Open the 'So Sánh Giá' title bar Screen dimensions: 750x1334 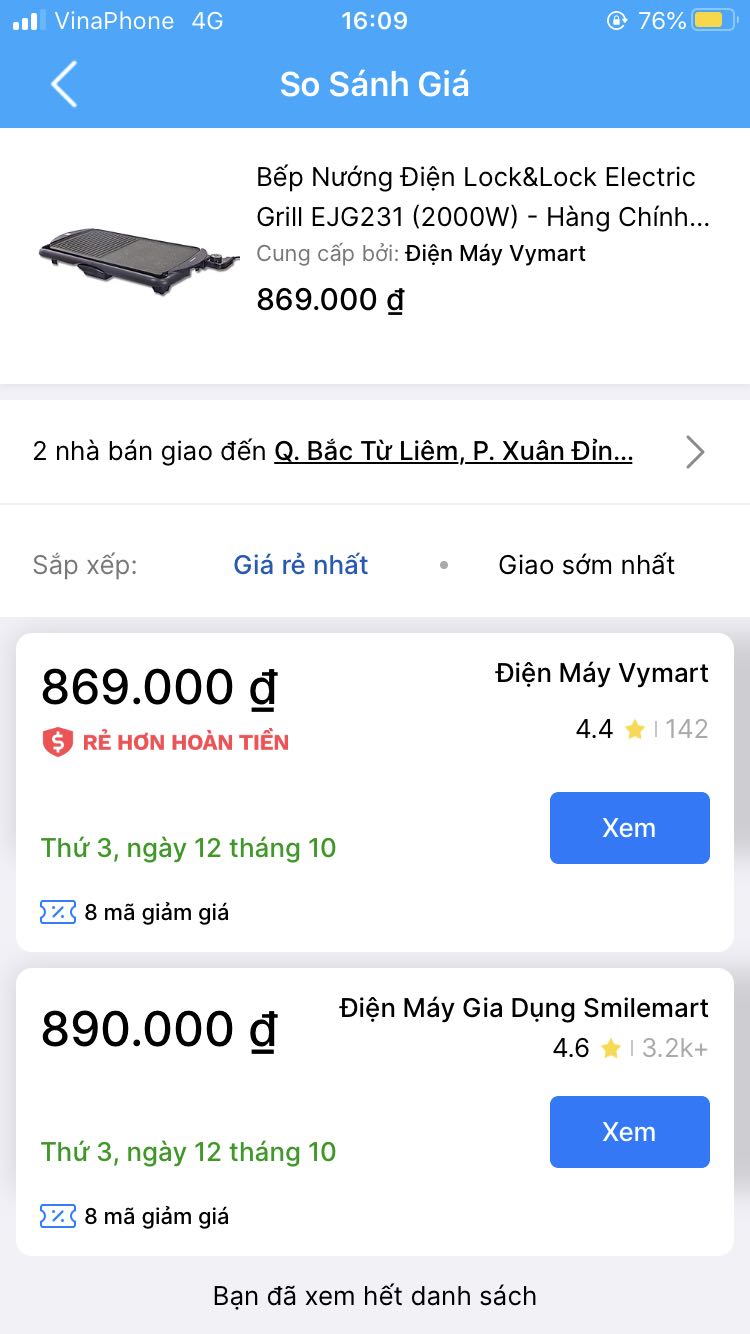click(373, 85)
